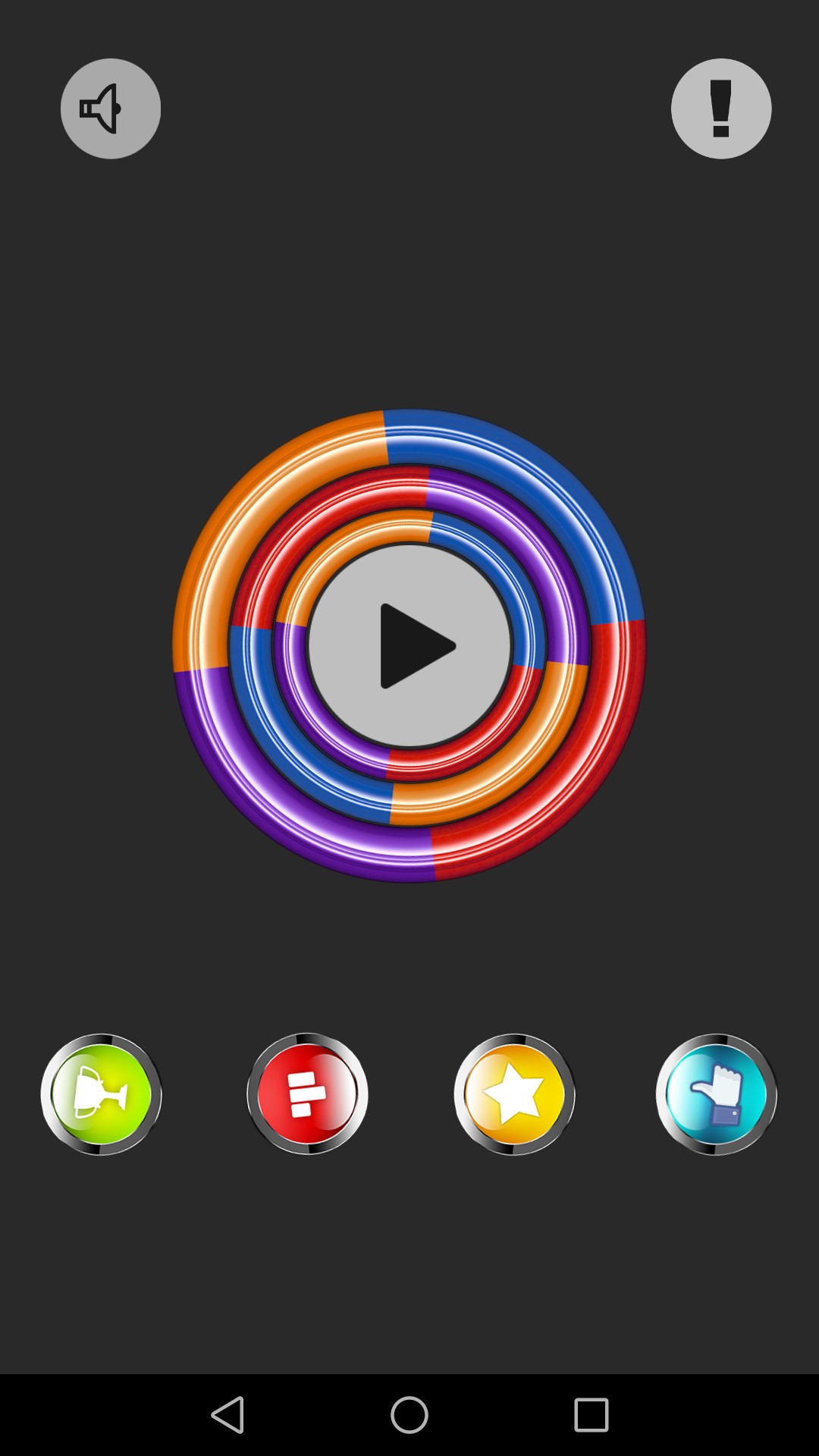Go back using the system back button
Screen dimensions: 819x1456
coord(227,1415)
